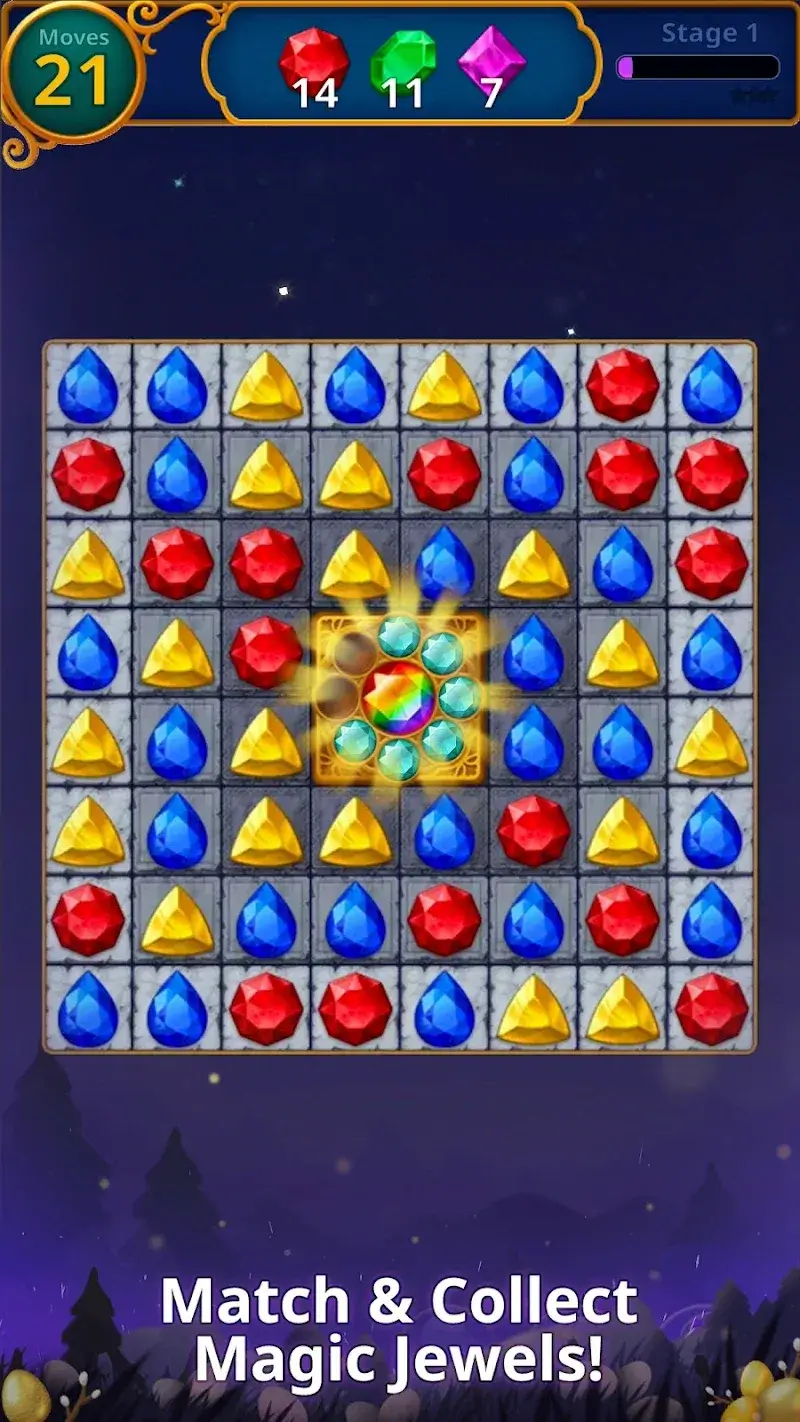The height and width of the screenshot is (1422, 800).
Task: Tap the Match & Collect Magic Jewels text
Action: click(400, 1330)
